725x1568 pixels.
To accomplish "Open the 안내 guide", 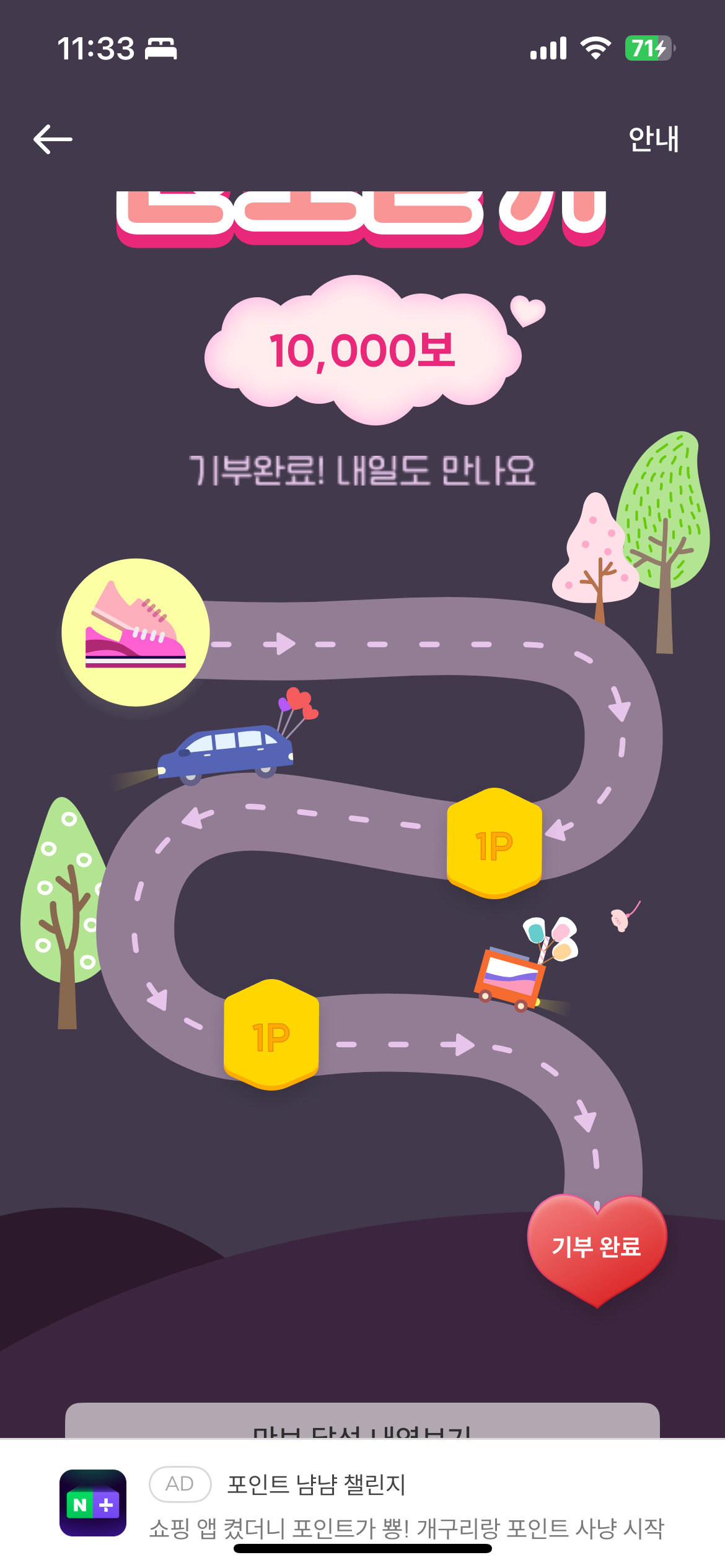I will click(x=653, y=139).
